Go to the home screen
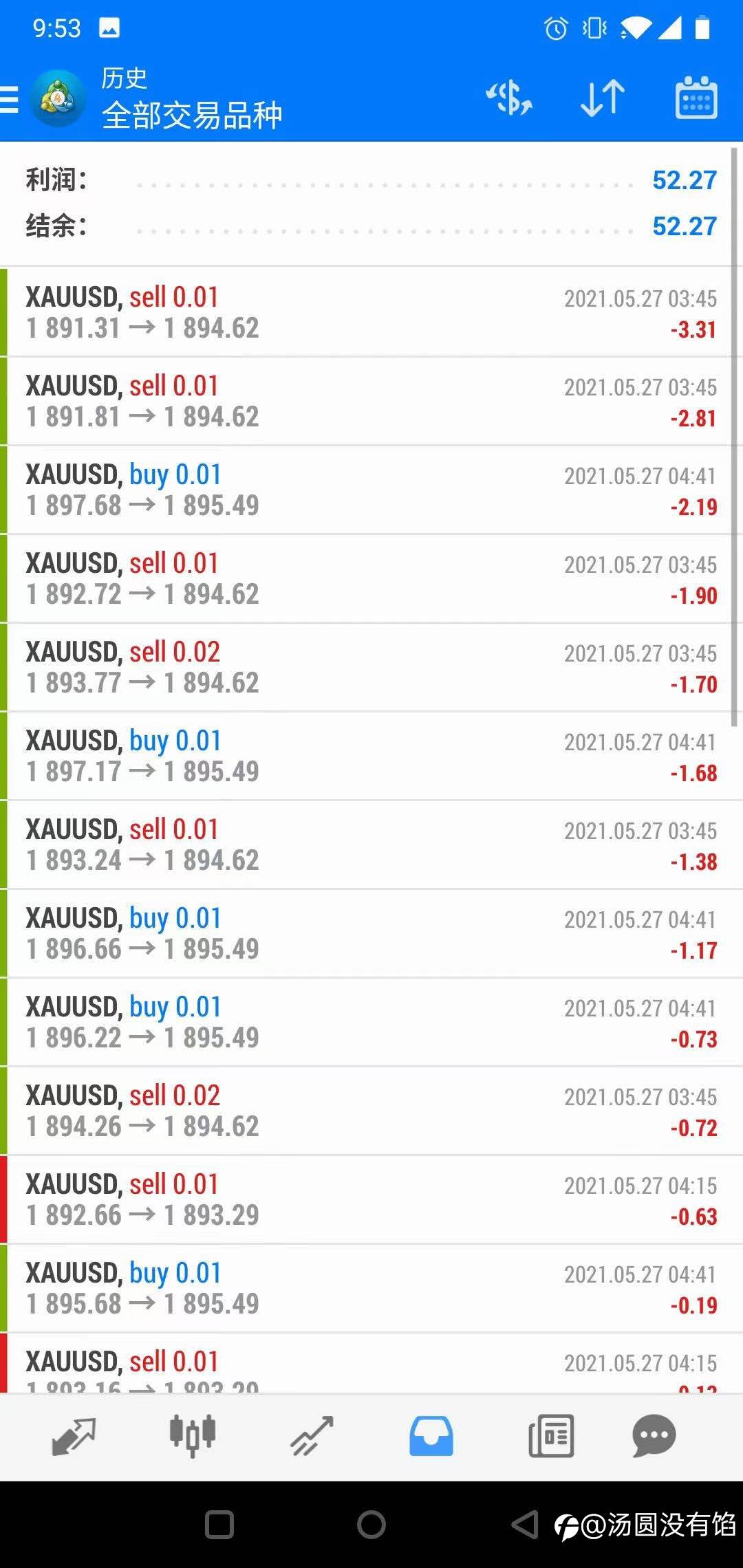The image size is (743, 1568). coord(371,1525)
